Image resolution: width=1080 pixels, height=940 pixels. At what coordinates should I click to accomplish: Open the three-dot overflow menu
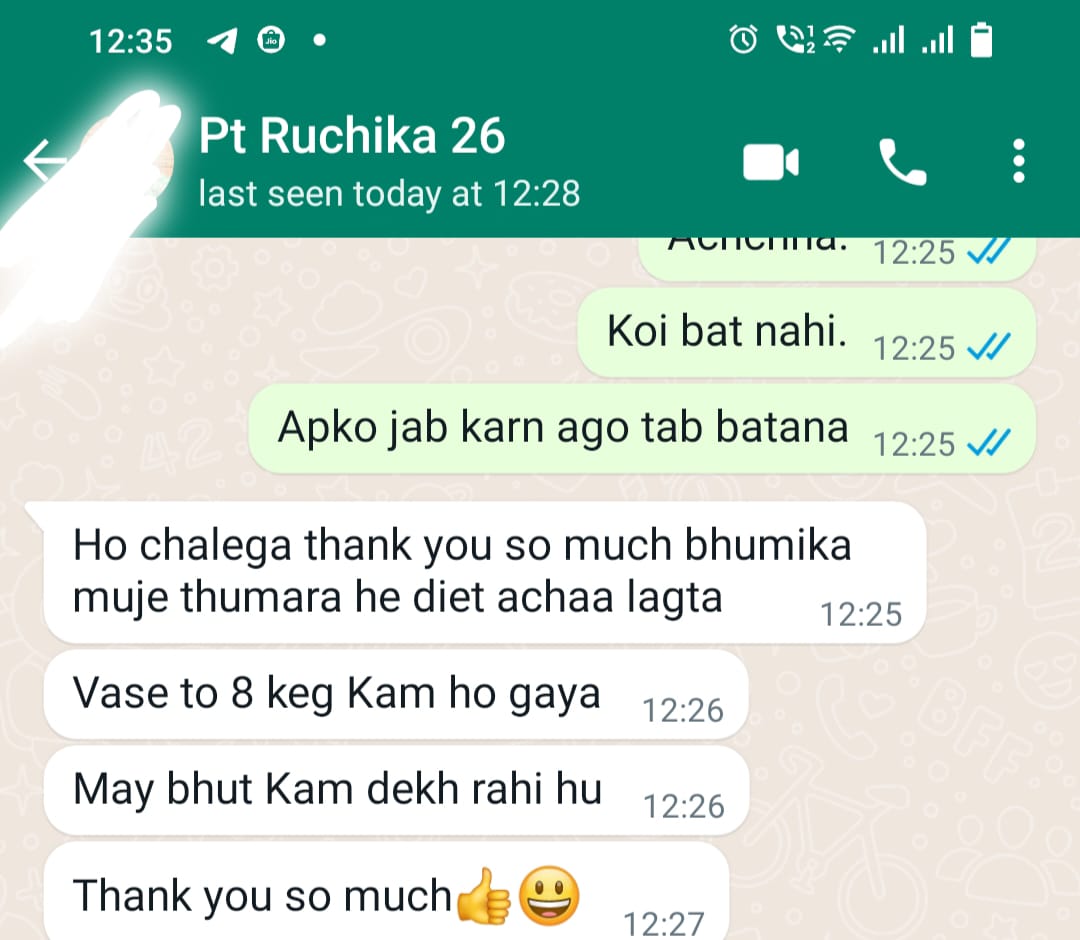tap(1018, 162)
